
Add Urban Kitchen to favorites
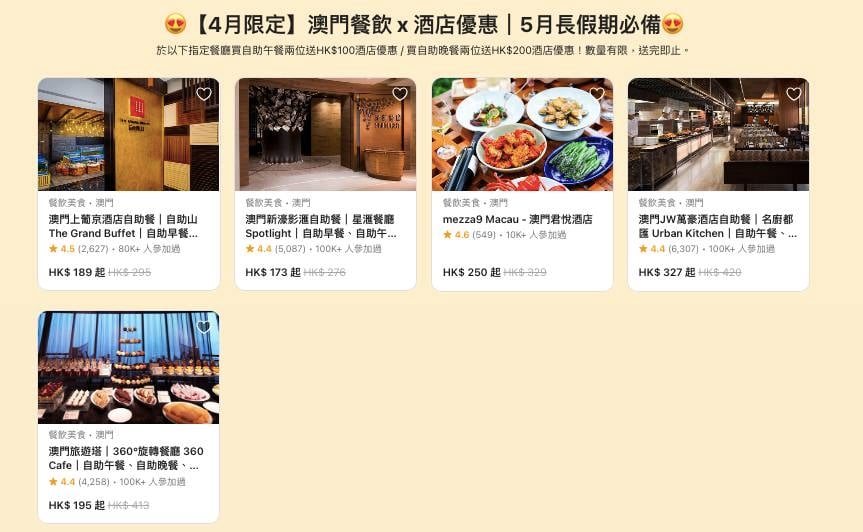pyautogui.click(x=794, y=94)
